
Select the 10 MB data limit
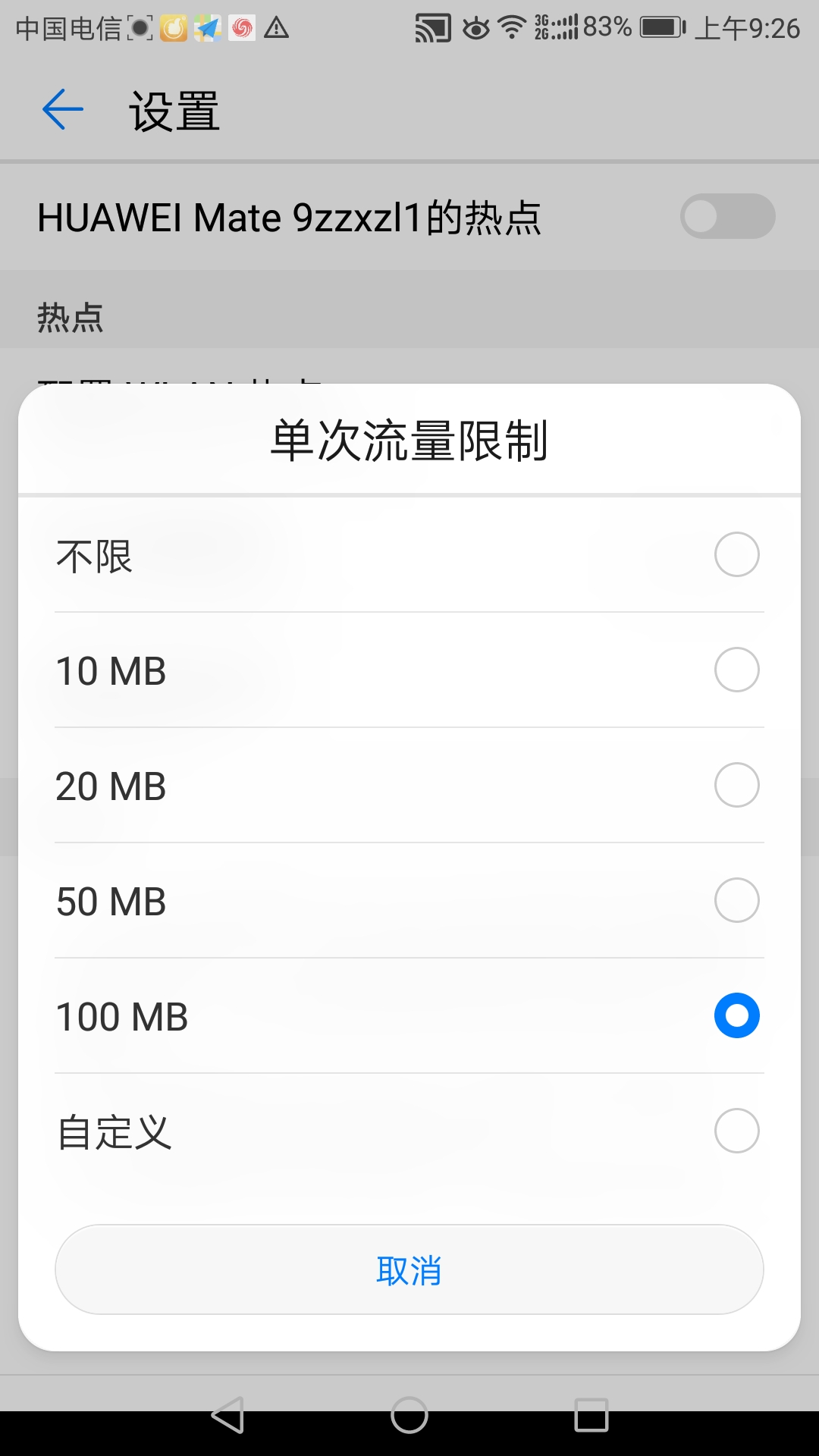[409, 670]
